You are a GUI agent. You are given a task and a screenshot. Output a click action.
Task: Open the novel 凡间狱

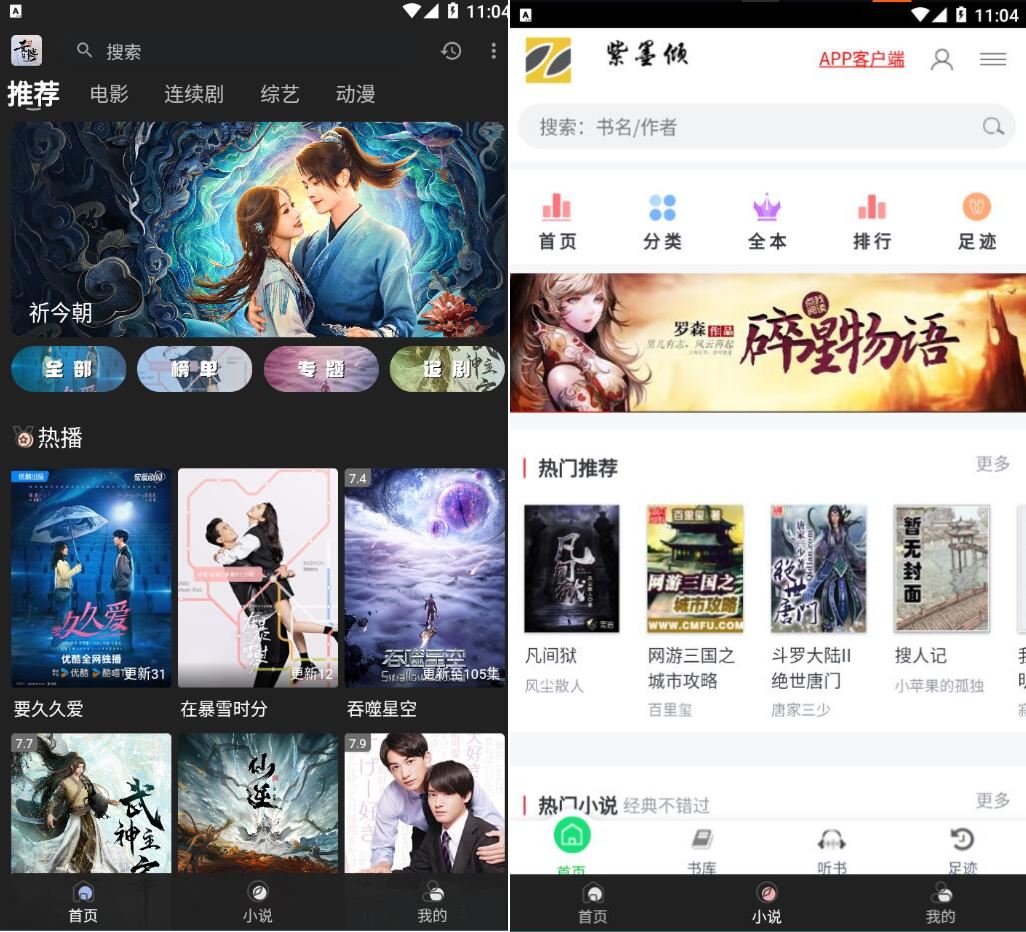point(571,570)
